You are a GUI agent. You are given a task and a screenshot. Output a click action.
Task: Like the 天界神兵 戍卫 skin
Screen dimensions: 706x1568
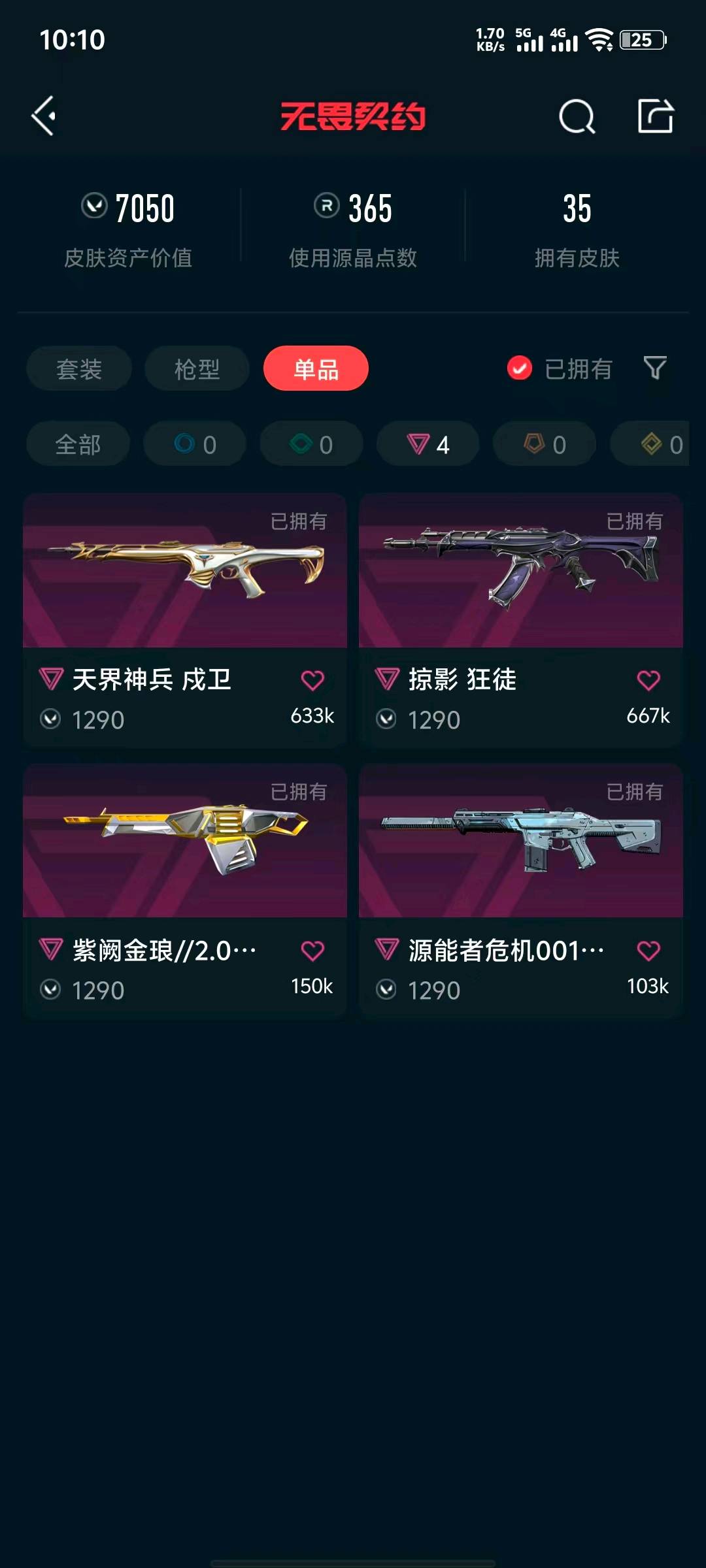312,681
